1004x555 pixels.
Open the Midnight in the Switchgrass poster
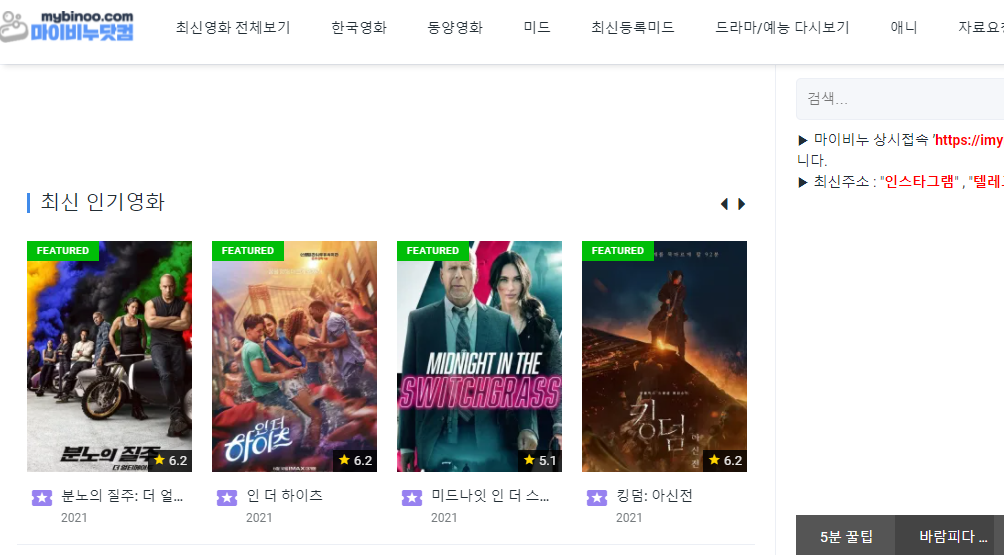[x=479, y=356]
